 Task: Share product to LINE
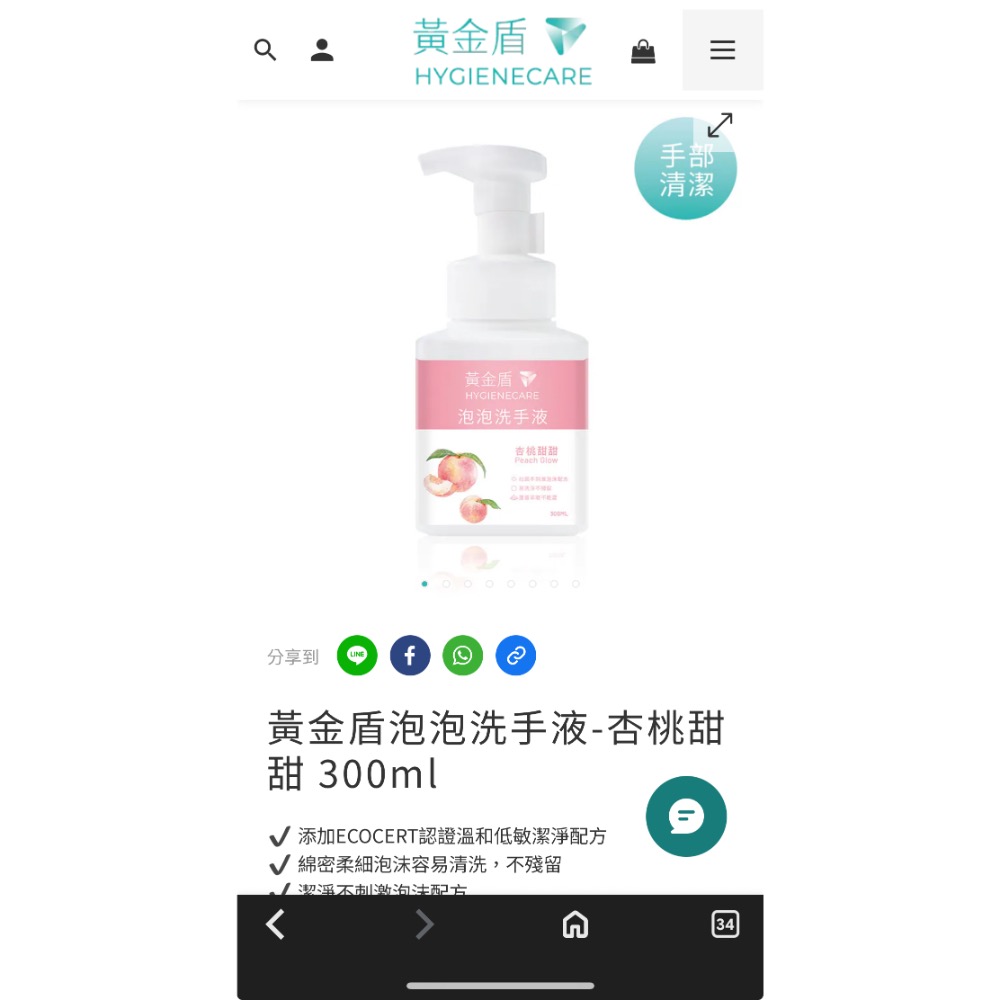coord(357,656)
